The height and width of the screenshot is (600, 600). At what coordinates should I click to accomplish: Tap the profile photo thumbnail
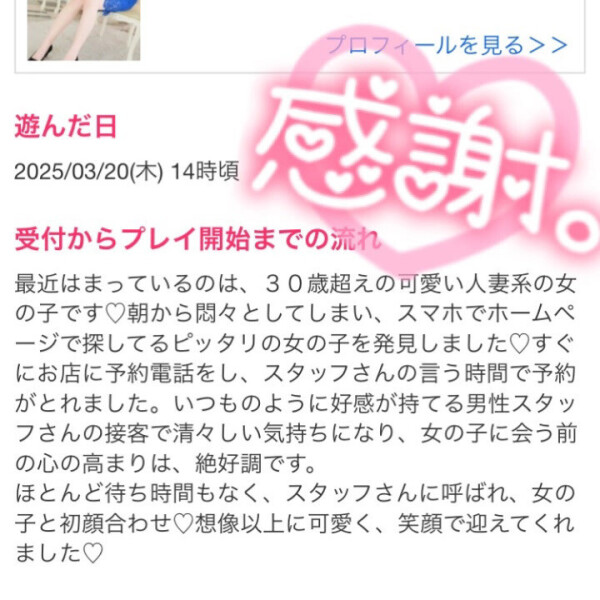83,28
